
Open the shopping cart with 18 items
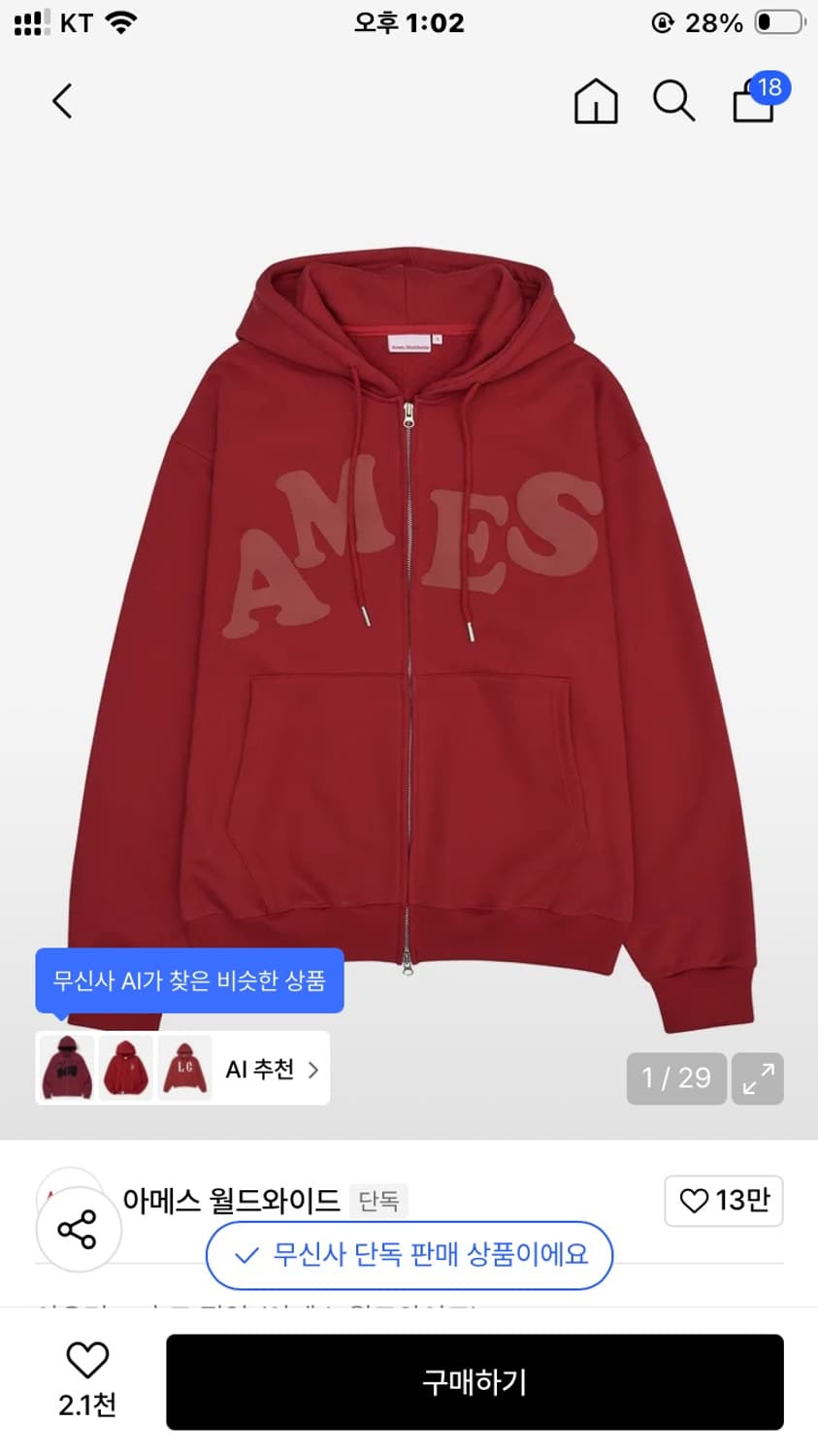pyautogui.click(x=753, y=104)
